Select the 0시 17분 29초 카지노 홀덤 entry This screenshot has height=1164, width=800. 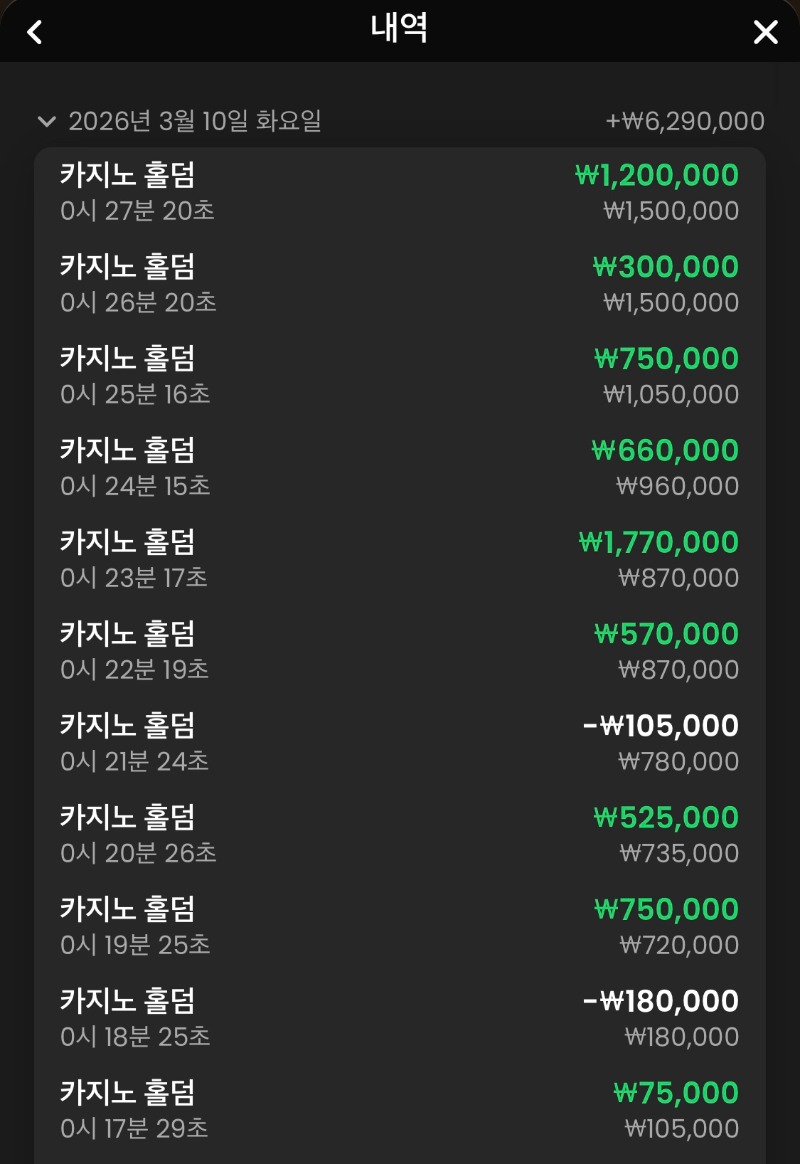point(400,1110)
